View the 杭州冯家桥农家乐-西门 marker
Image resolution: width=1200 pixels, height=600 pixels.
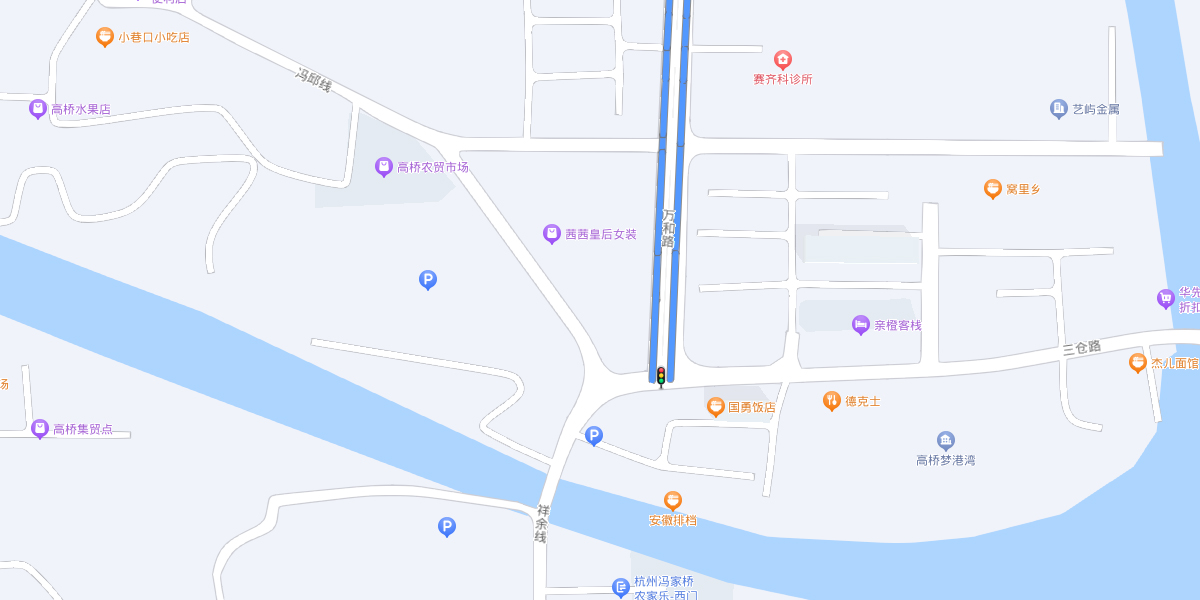click(621, 587)
